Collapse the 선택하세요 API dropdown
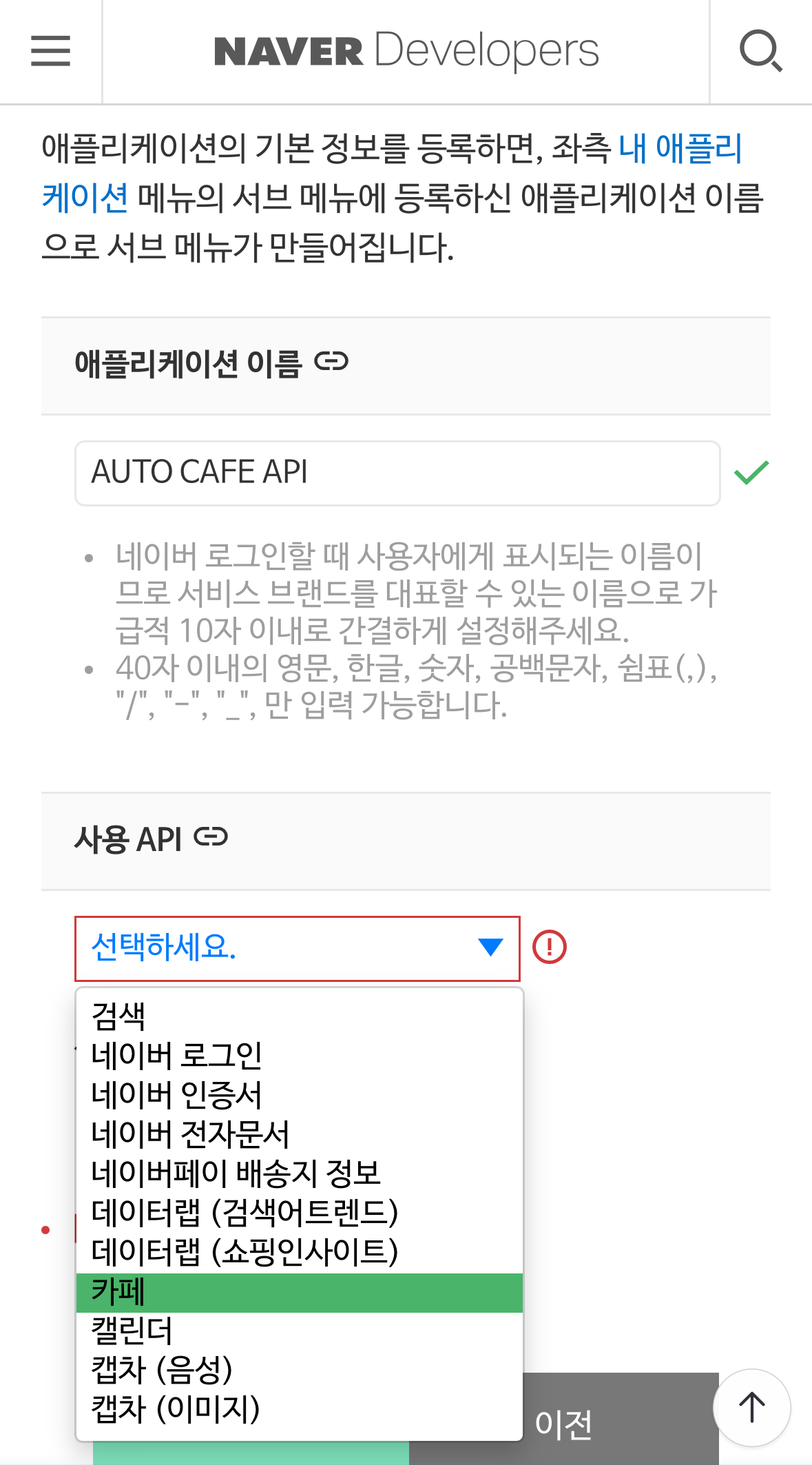The height and width of the screenshot is (1465, 812). pos(297,948)
